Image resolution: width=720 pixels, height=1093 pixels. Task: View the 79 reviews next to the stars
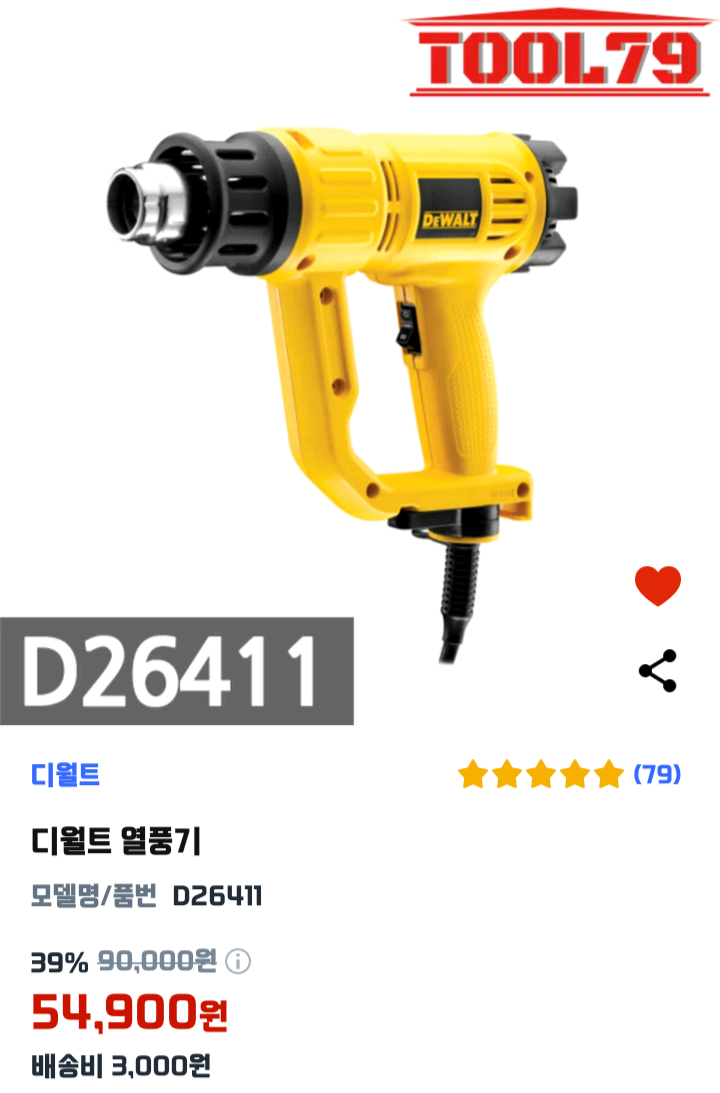click(x=658, y=774)
